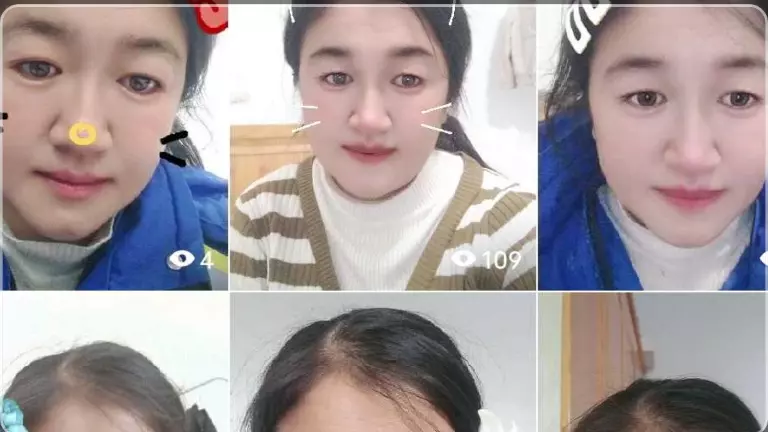Open the video with 4 views
The height and width of the screenshot is (432, 768).
[115, 147]
